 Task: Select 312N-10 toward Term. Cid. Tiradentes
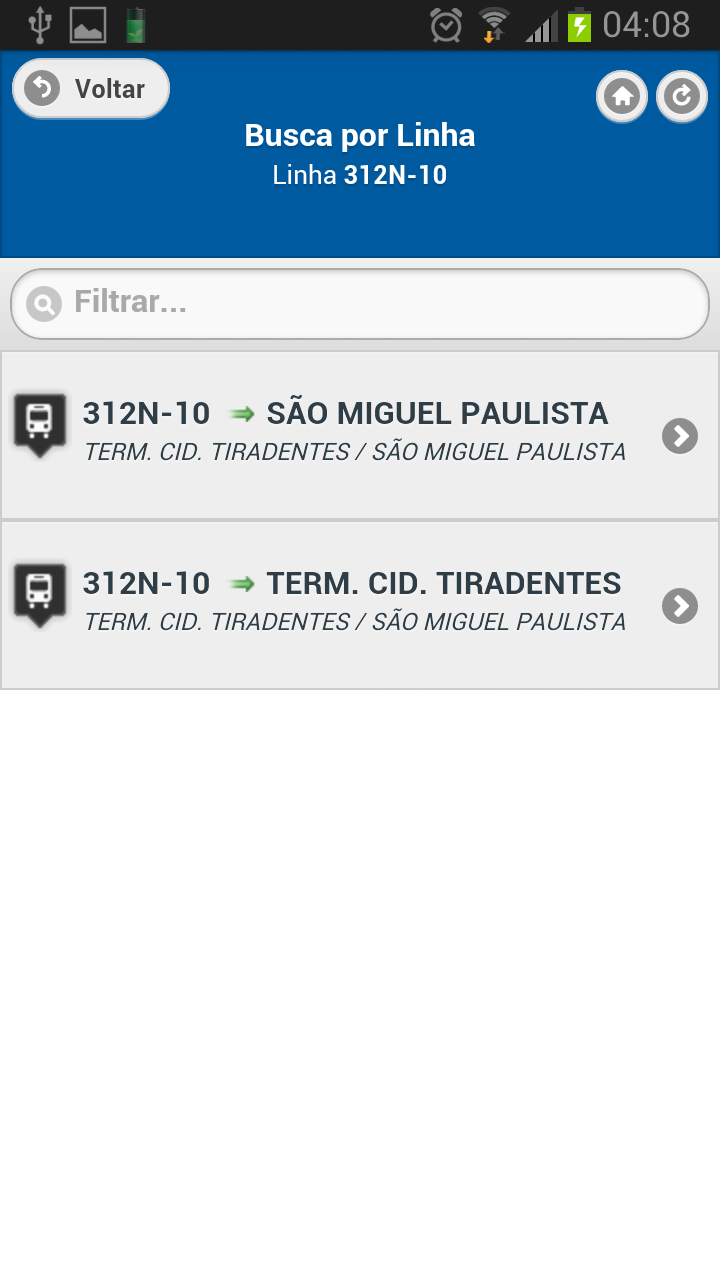pos(360,605)
